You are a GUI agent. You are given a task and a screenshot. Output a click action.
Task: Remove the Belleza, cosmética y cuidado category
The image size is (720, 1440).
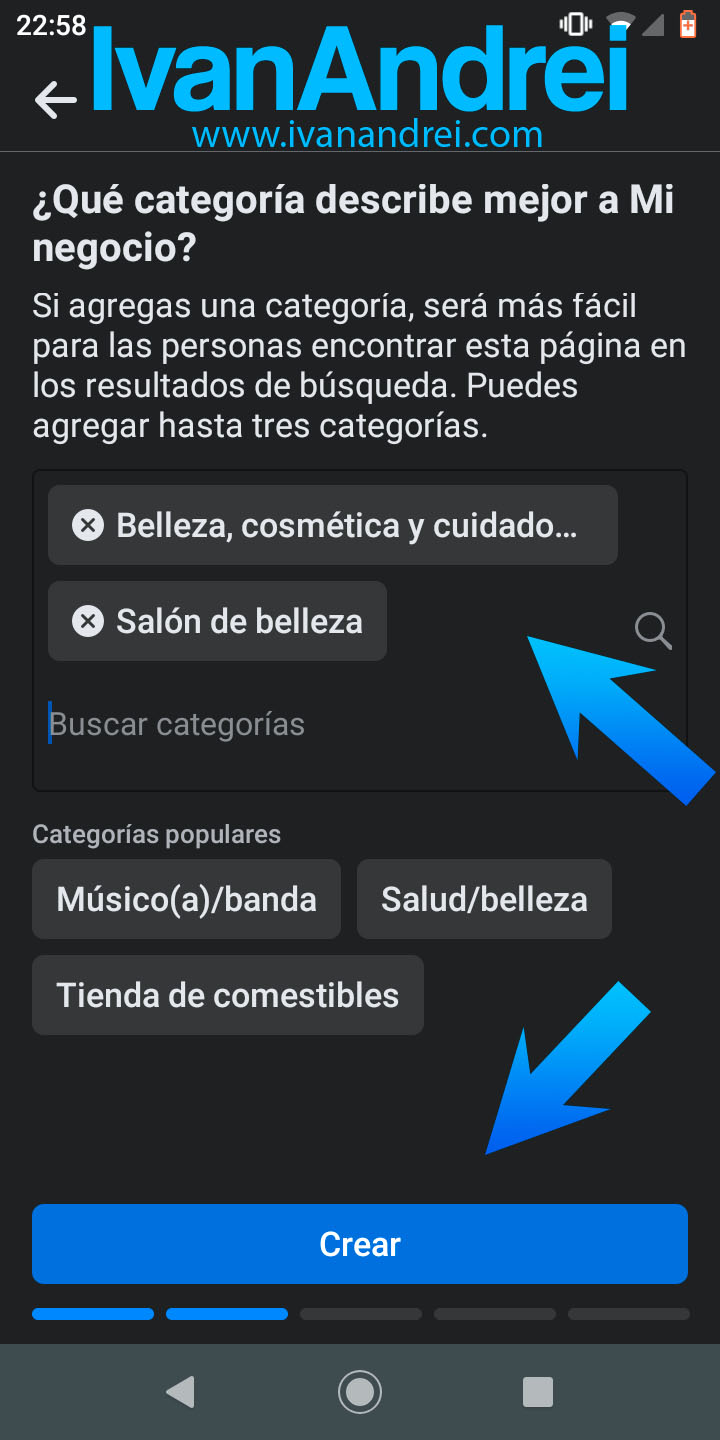click(88, 525)
